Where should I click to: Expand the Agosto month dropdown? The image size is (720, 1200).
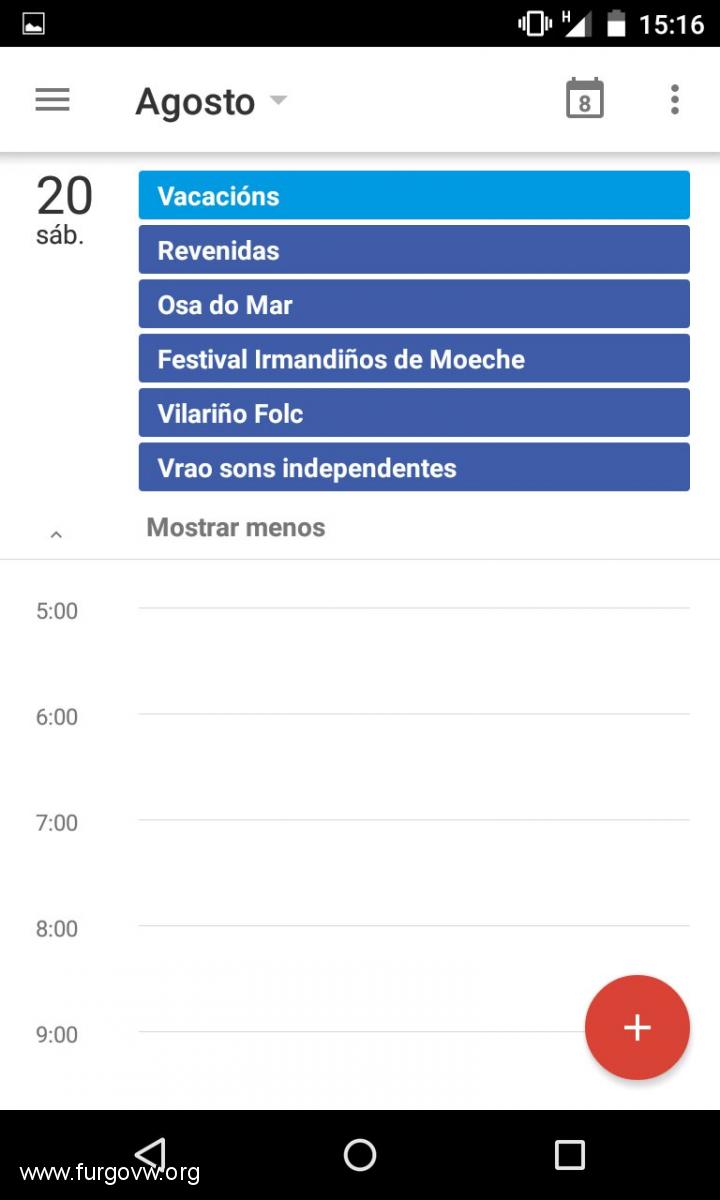click(211, 101)
